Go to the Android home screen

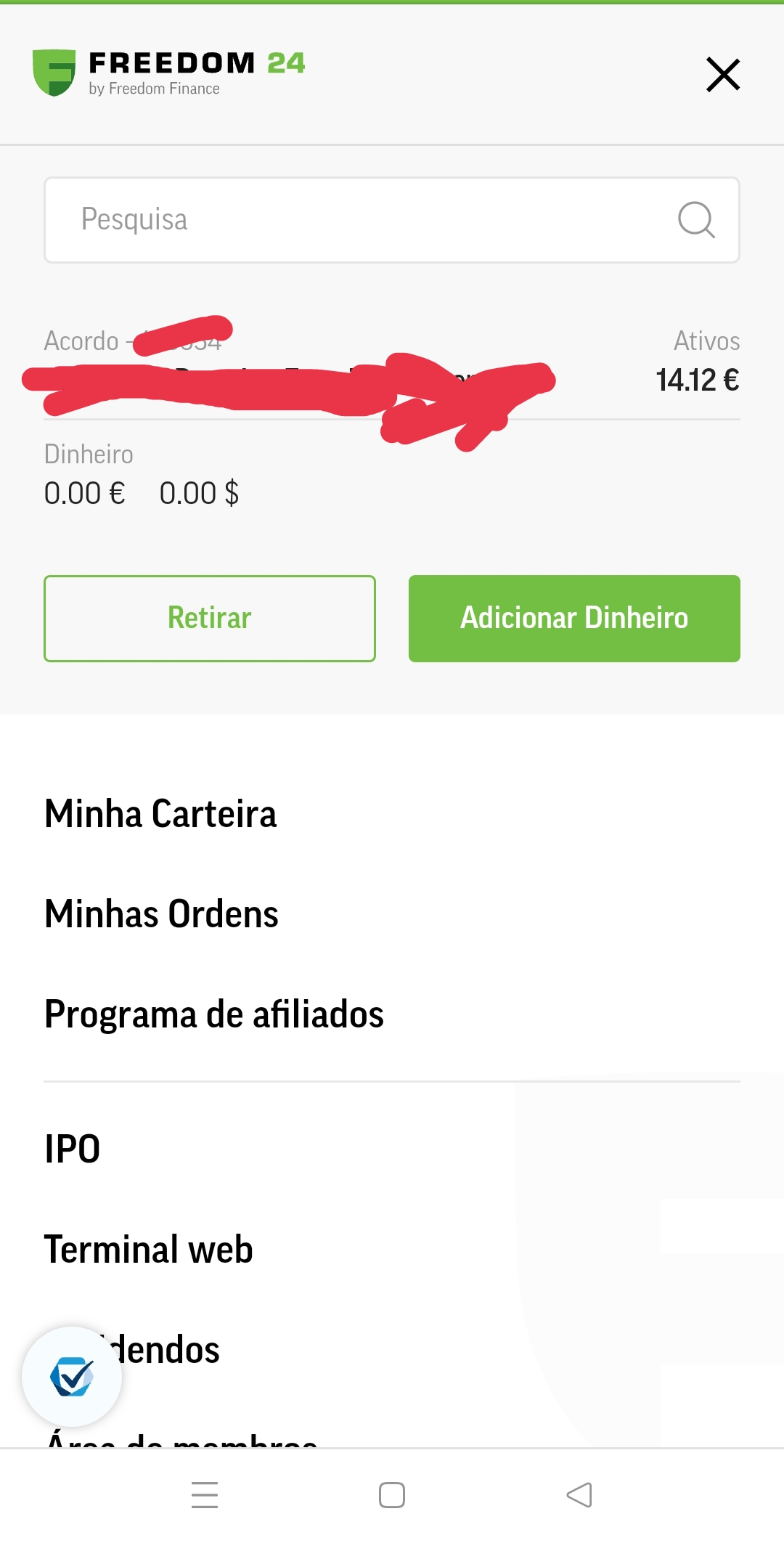(x=392, y=1495)
